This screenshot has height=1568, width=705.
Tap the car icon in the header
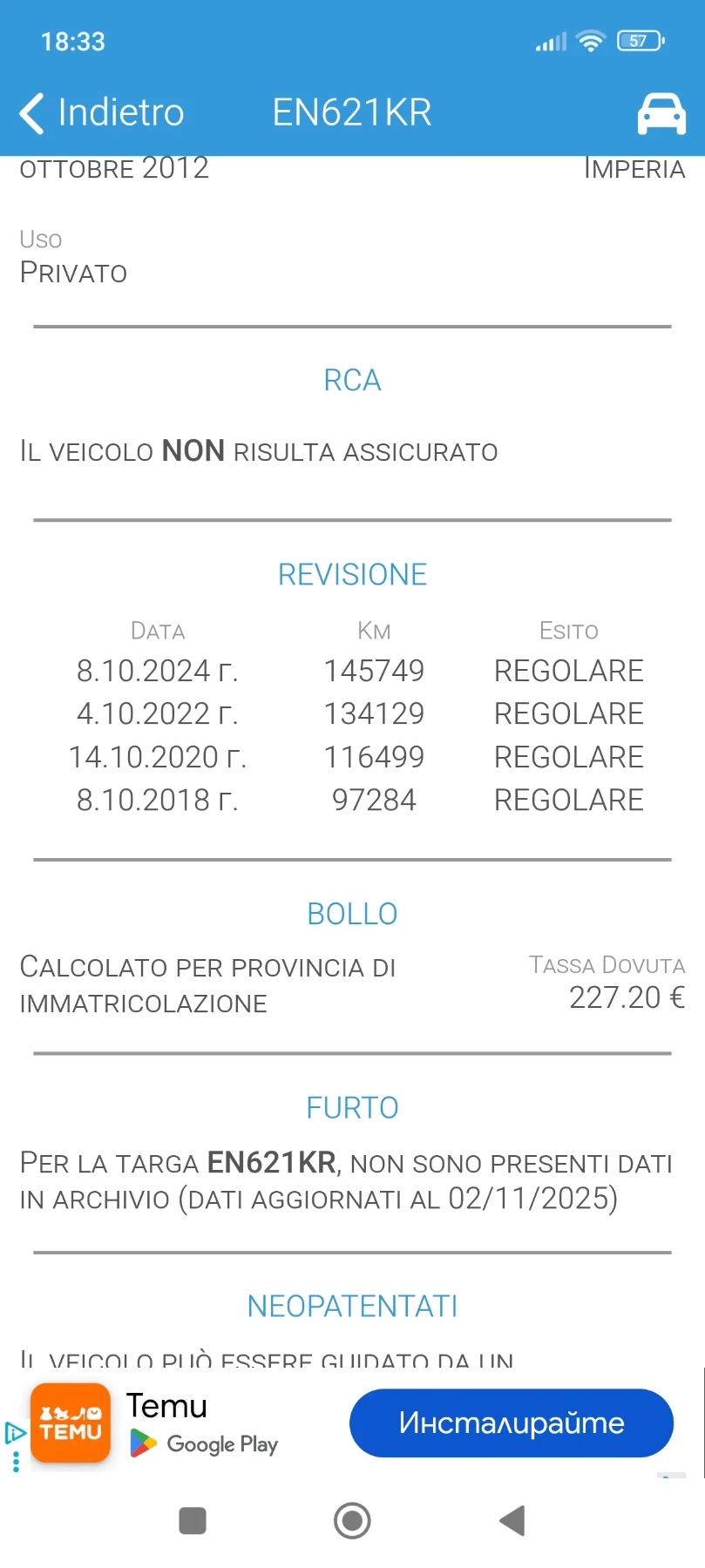pos(661,113)
